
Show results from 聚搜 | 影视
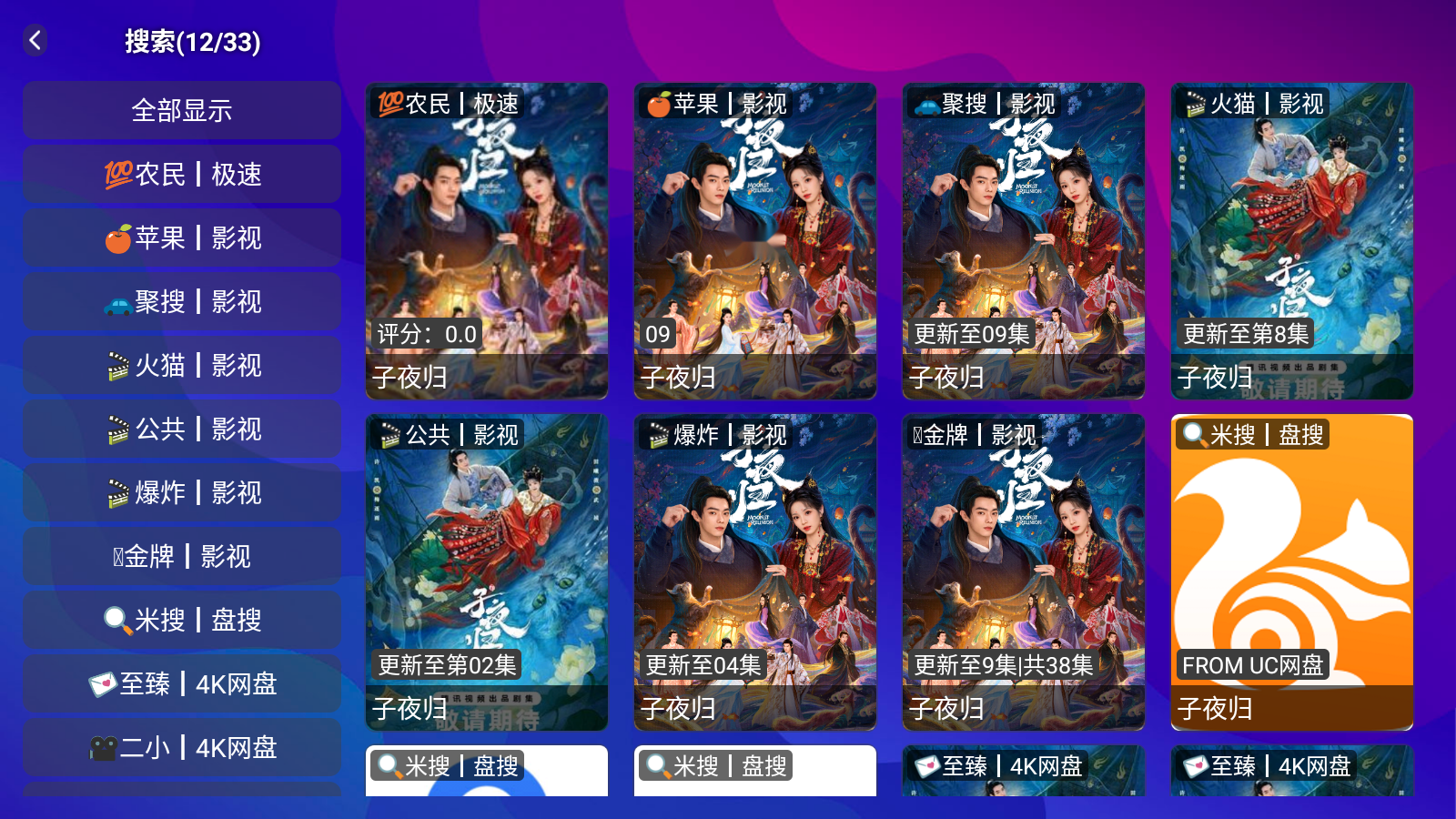click(x=182, y=301)
